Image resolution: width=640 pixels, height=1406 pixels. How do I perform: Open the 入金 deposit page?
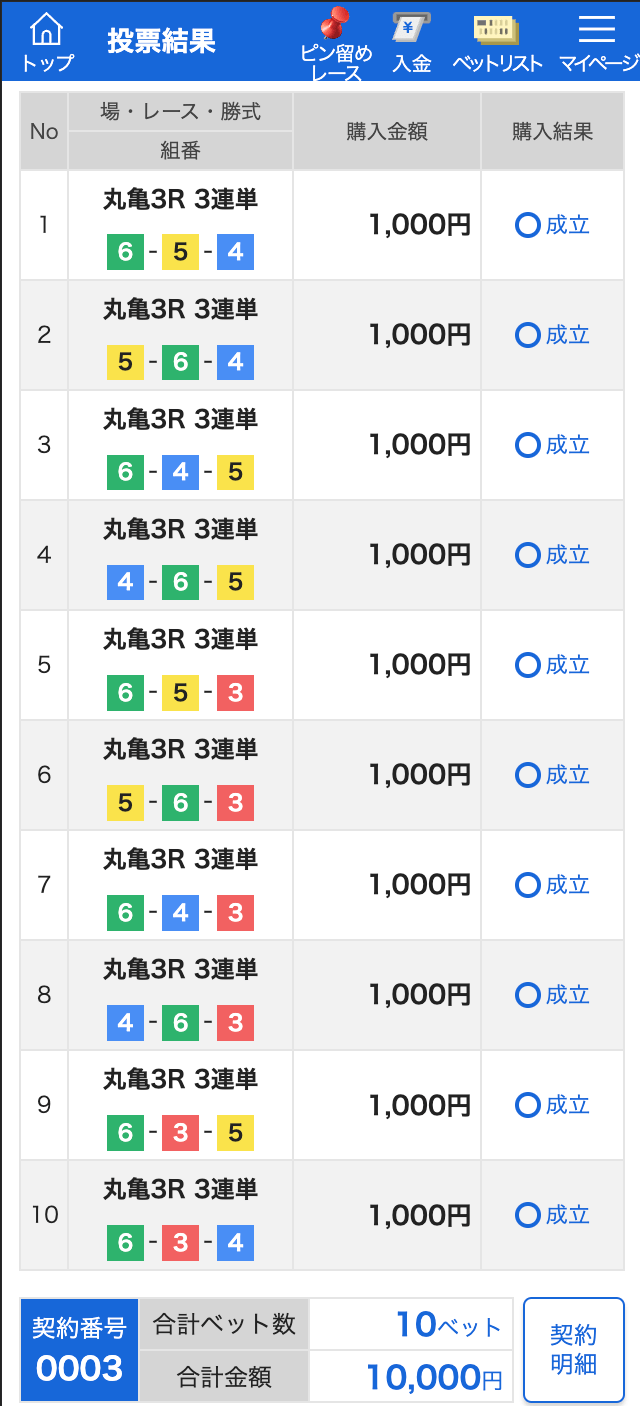(411, 43)
